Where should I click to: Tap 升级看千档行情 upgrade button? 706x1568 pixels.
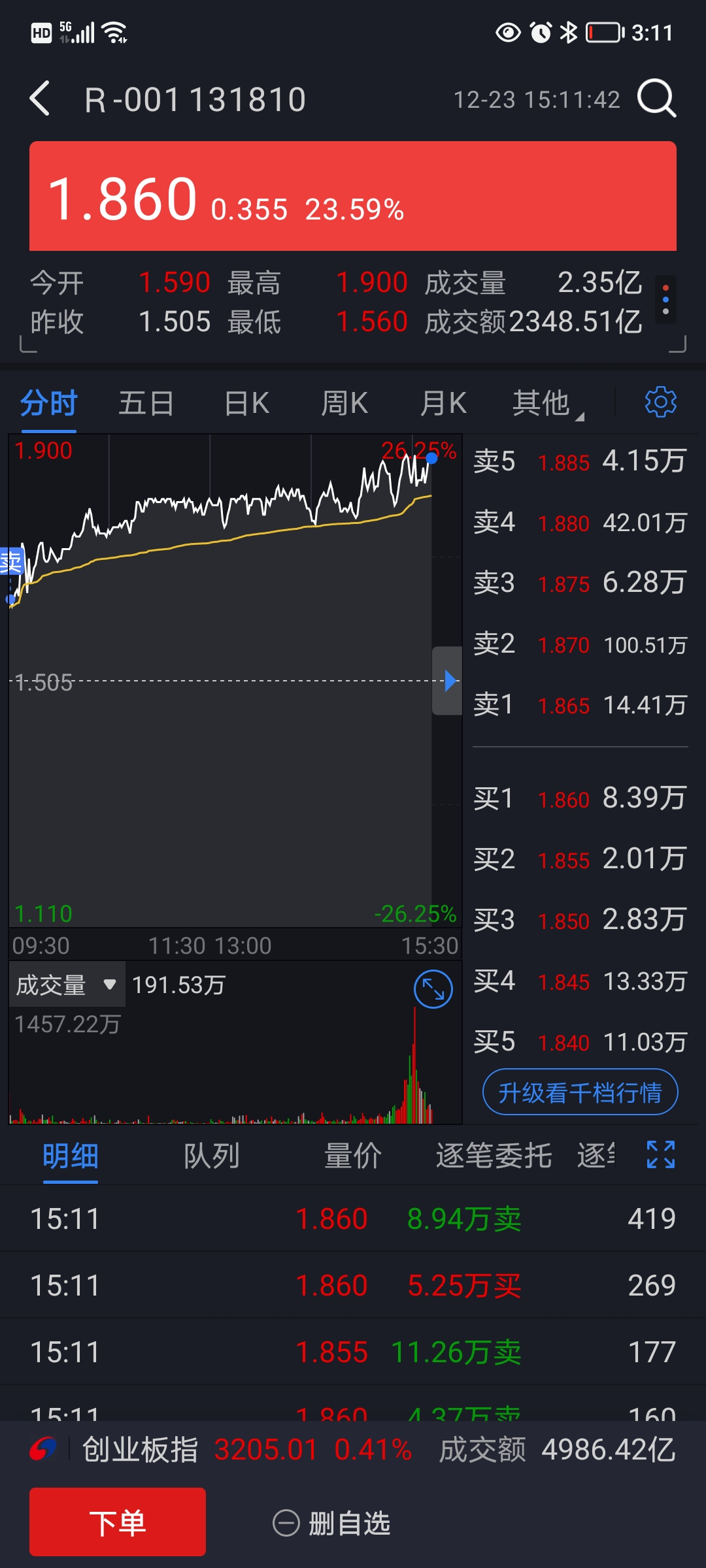point(580,1092)
